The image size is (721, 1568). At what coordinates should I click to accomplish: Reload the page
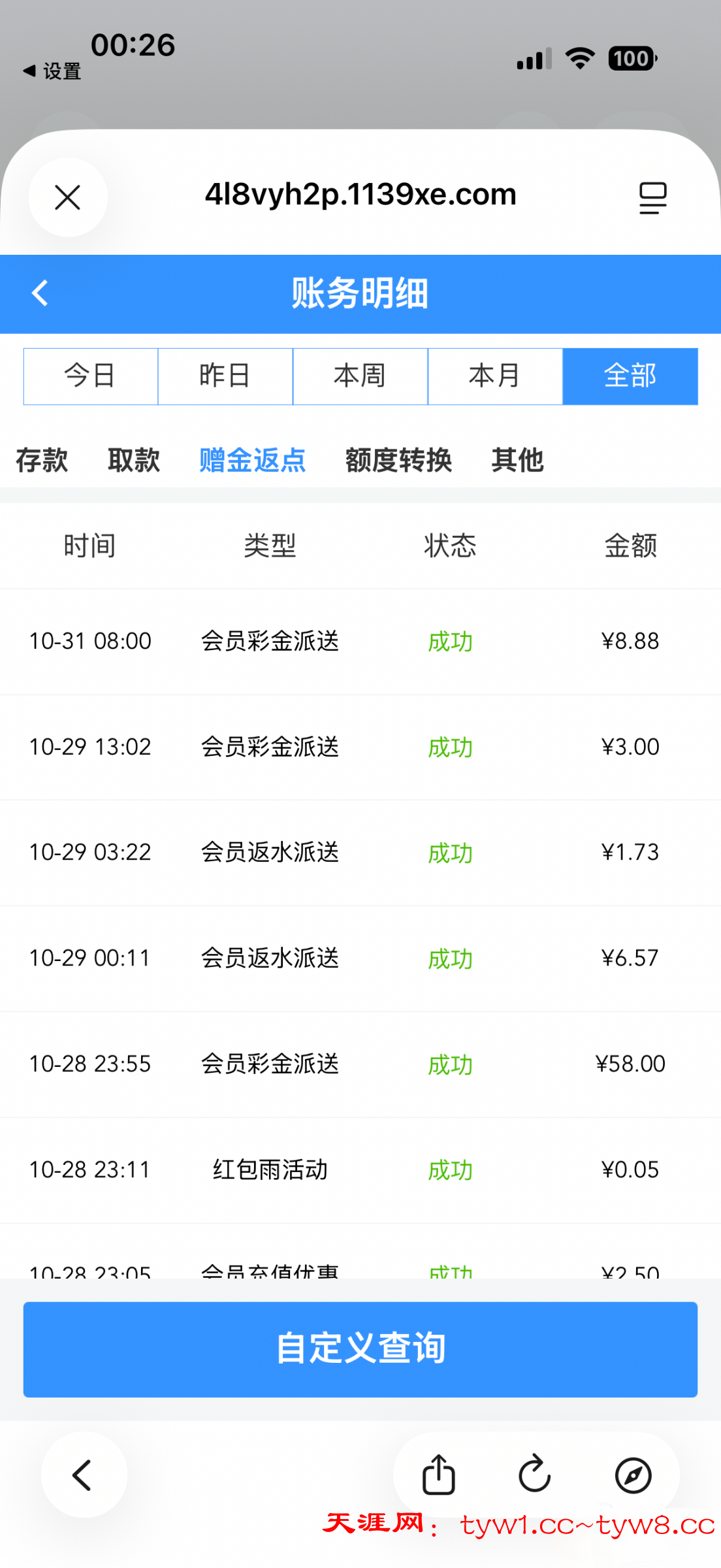pyautogui.click(x=535, y=1475)
